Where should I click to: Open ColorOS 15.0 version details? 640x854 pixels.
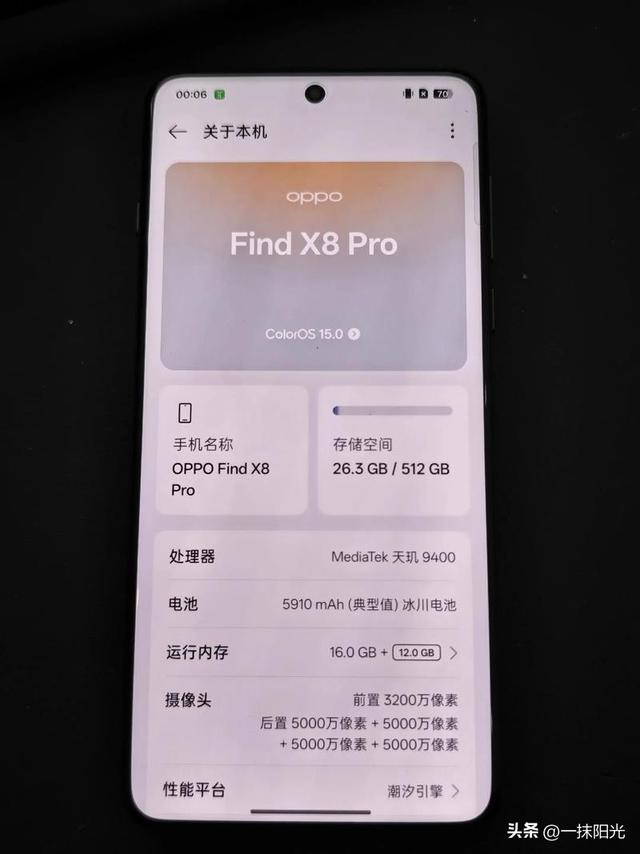click(x=313, y=334)
